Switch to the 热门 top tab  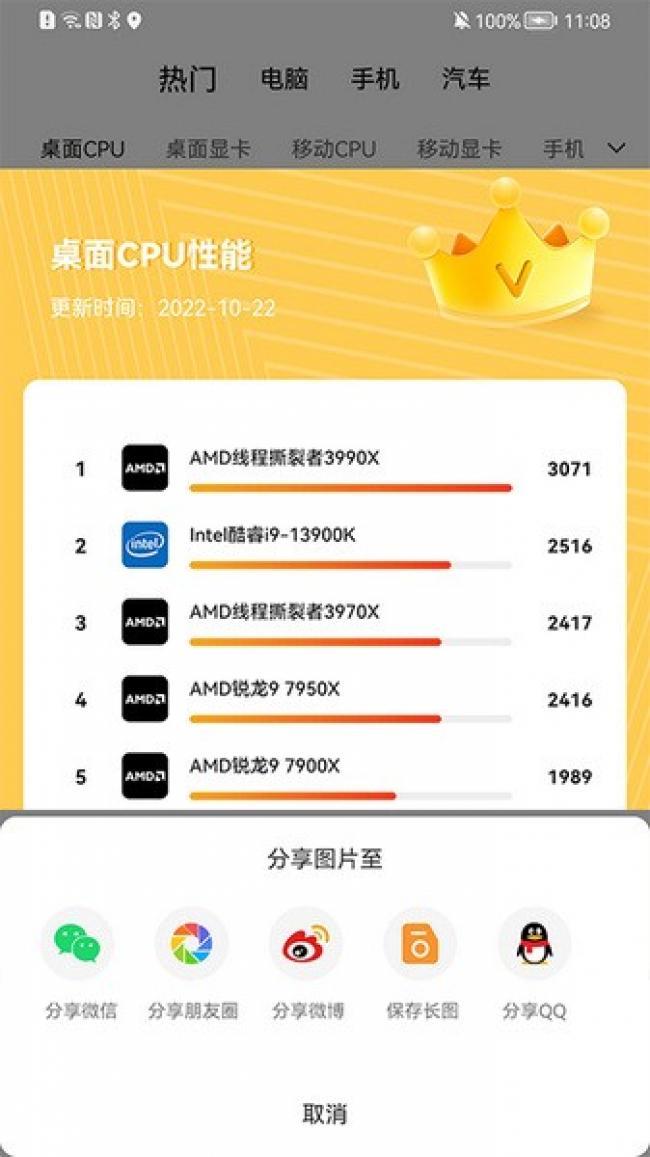188,79
